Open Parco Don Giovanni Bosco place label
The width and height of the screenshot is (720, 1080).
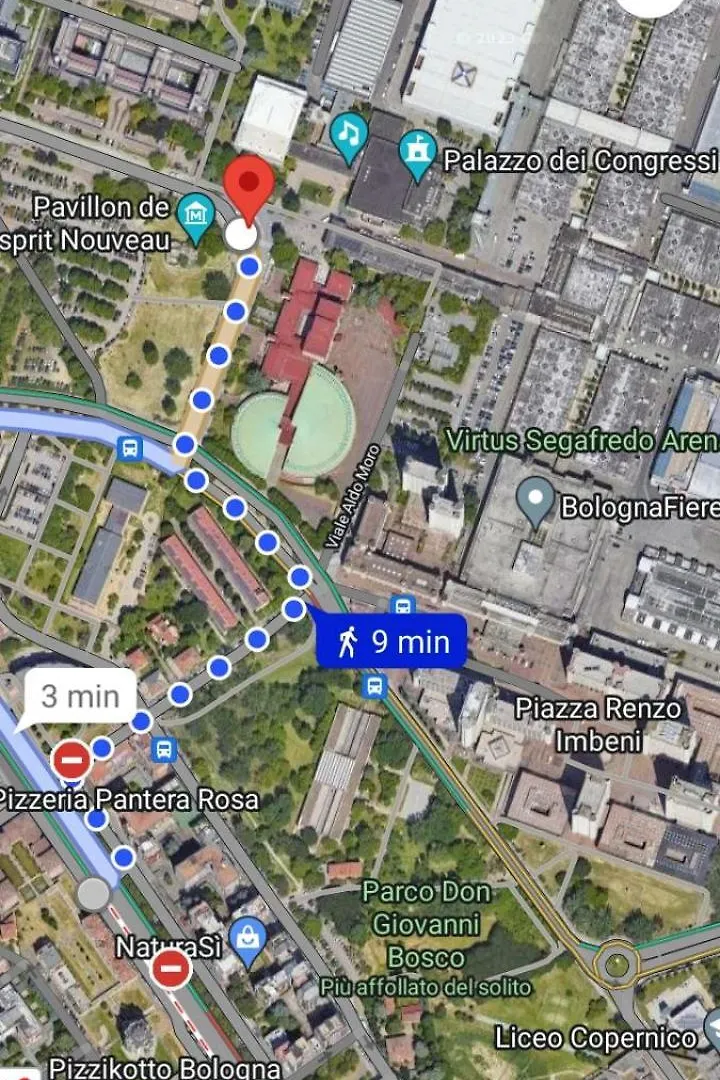pos(425,924)
